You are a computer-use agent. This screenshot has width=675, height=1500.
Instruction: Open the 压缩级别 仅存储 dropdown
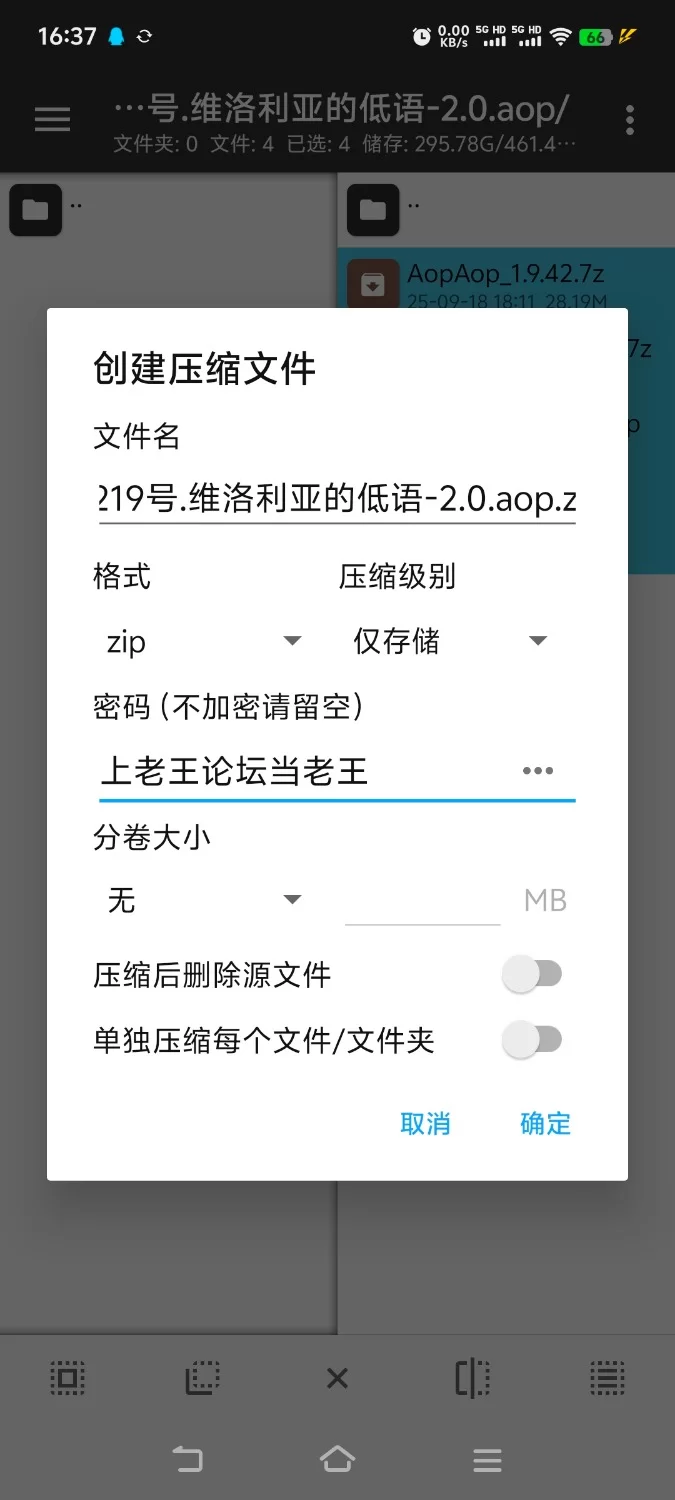pyautogui.click(x=449, y=641)
